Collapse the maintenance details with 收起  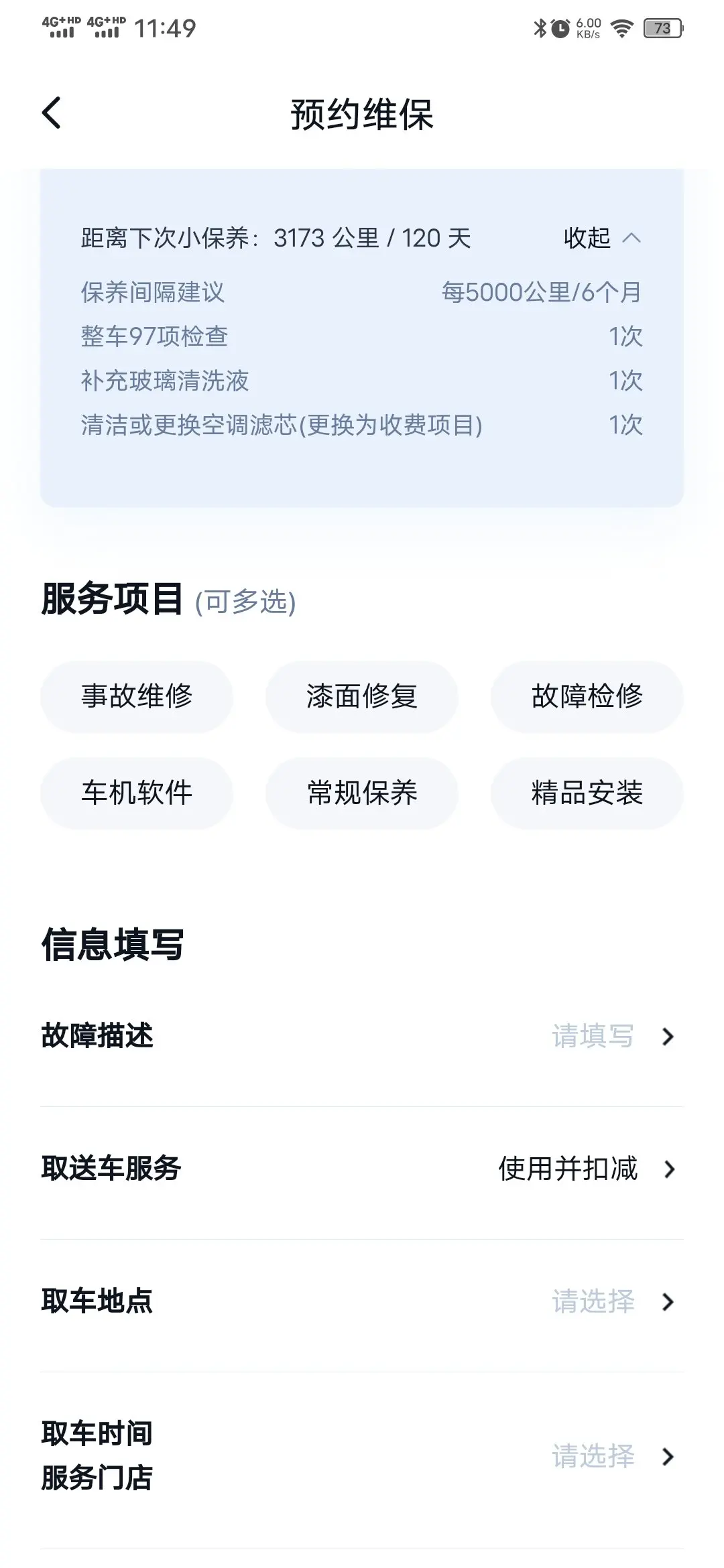tap(602, 238)
